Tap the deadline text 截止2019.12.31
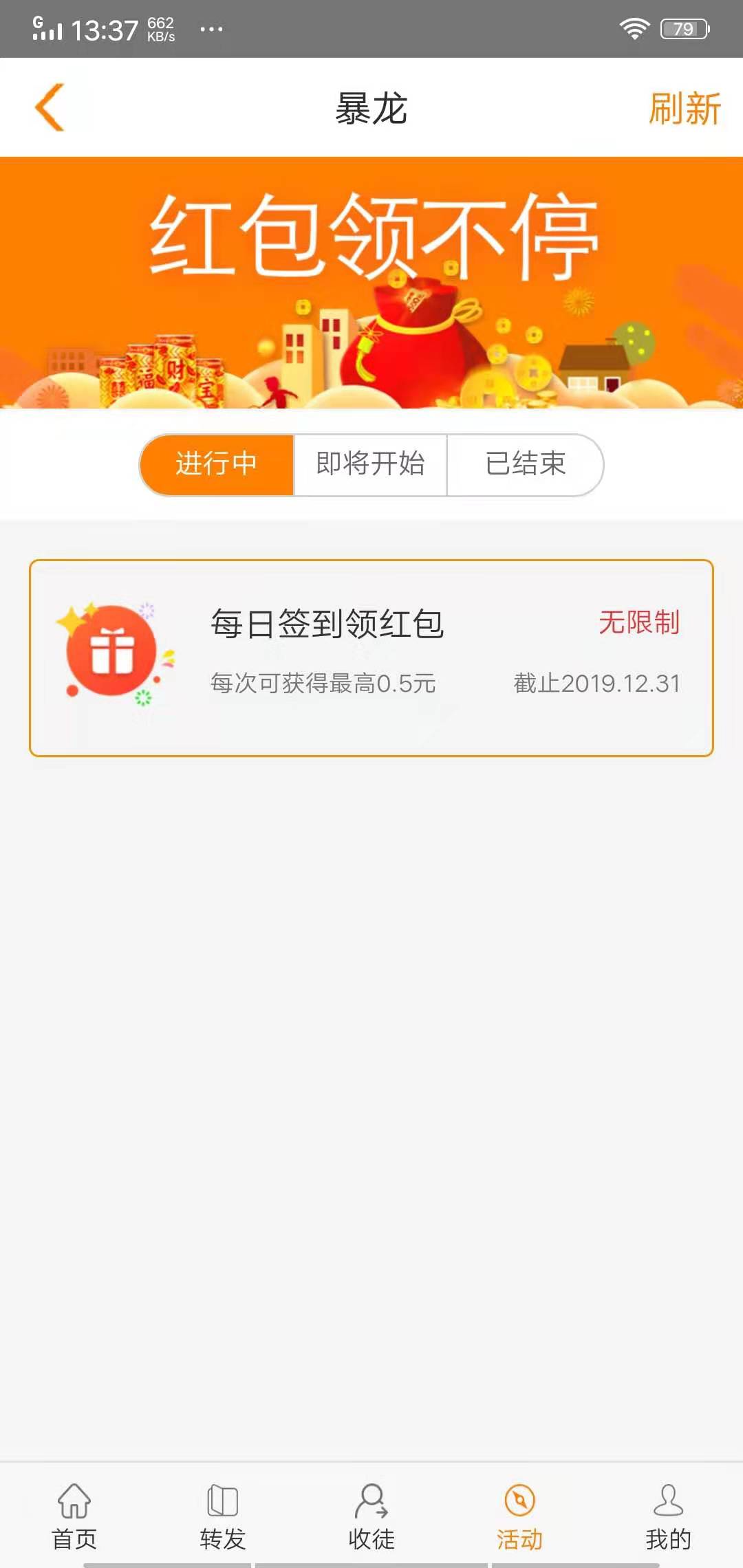Image resolution: width=743 pixels, height=1568 pixels. [x=596, y=684]
